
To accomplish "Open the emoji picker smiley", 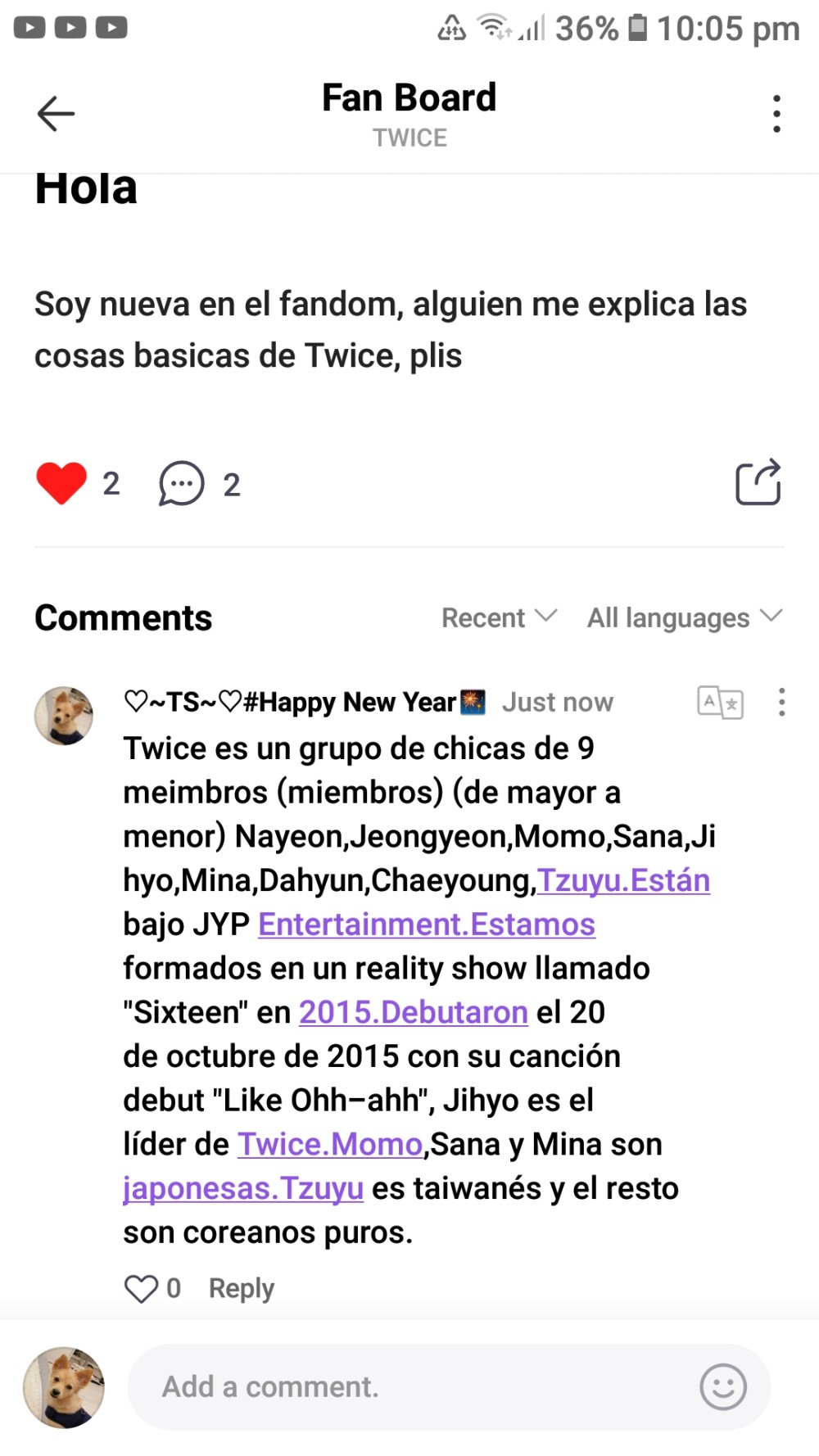I will point(722,1387).
